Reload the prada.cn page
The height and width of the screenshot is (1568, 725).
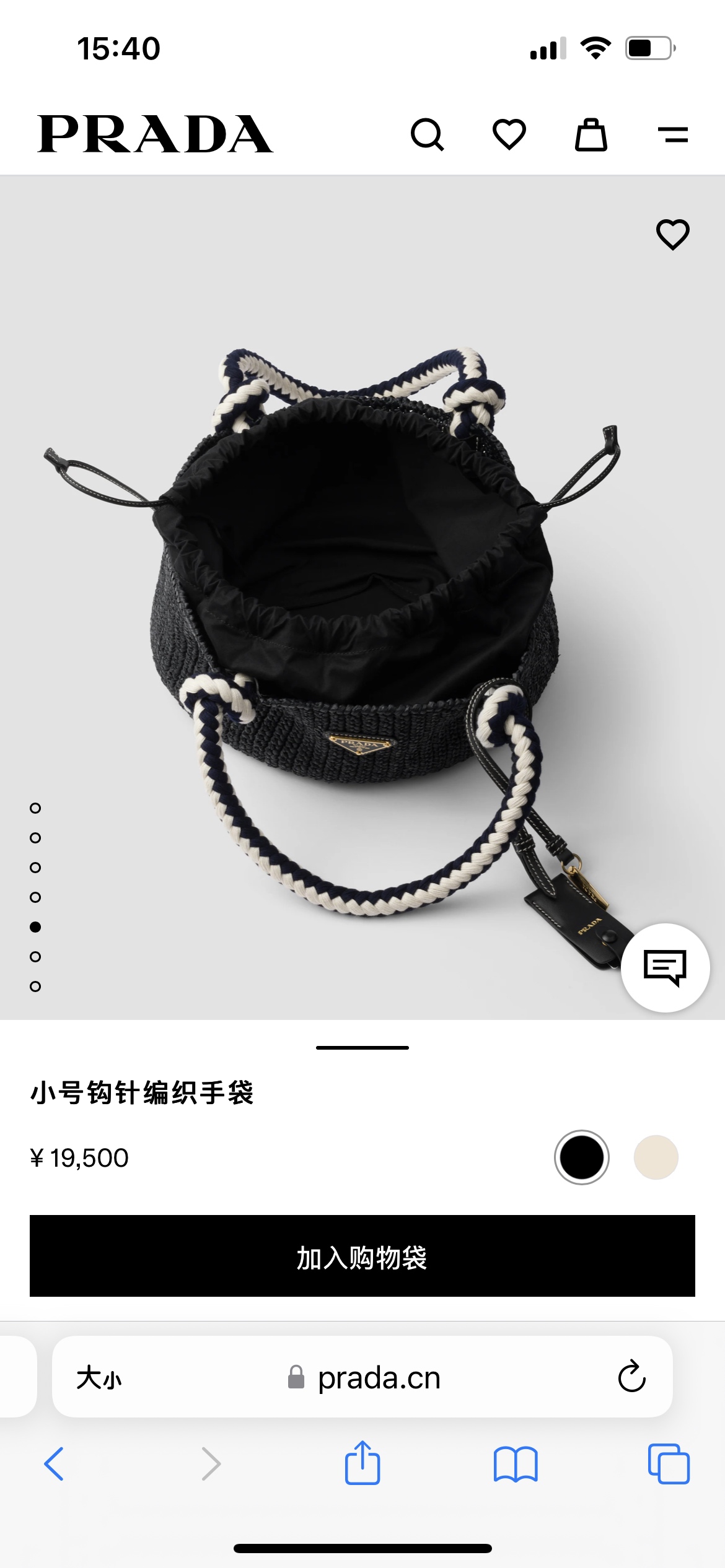(632, 1377)
